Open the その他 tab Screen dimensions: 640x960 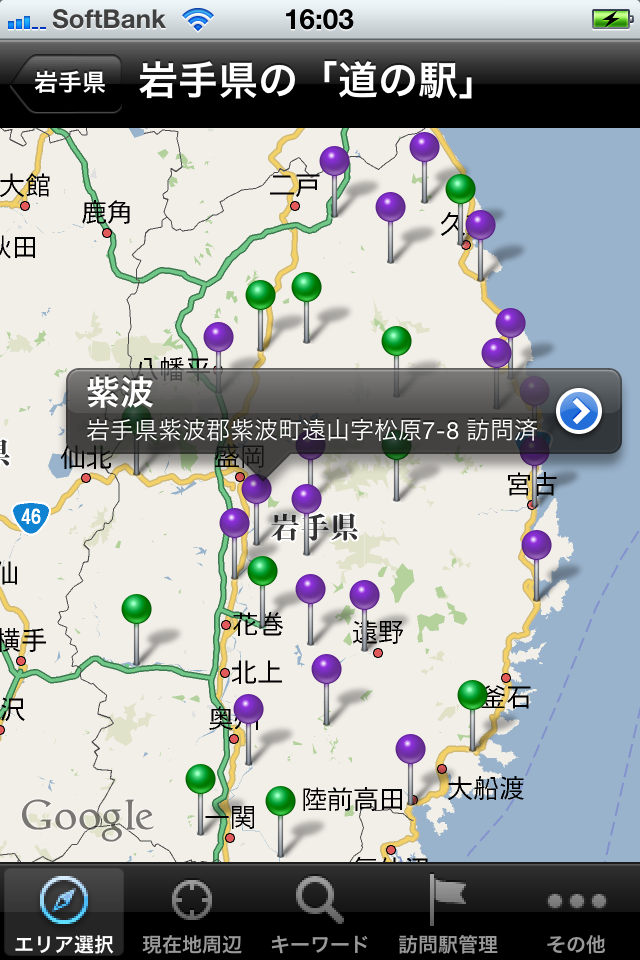(x=576, y=912)
